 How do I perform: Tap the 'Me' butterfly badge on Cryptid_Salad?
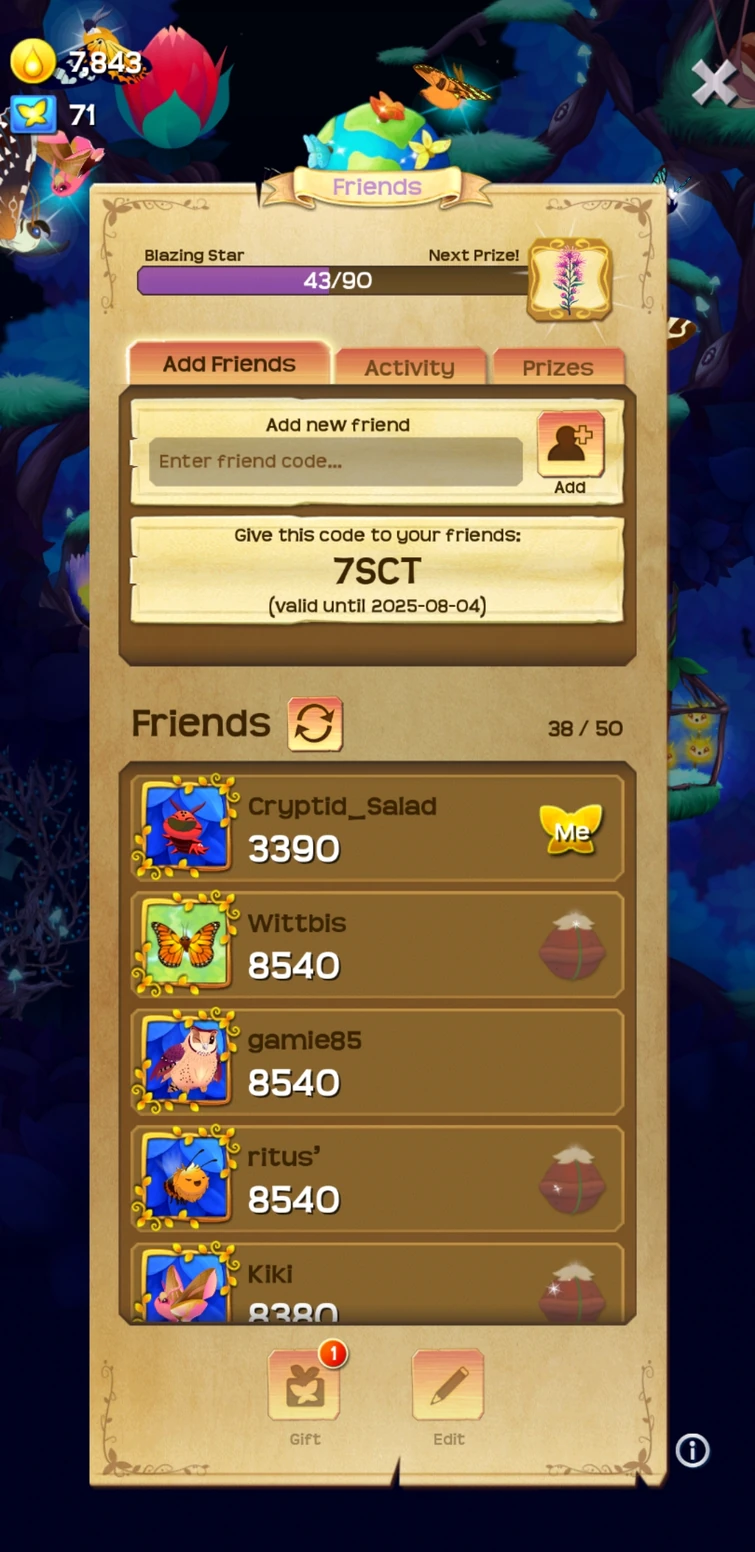pos(571,827)
